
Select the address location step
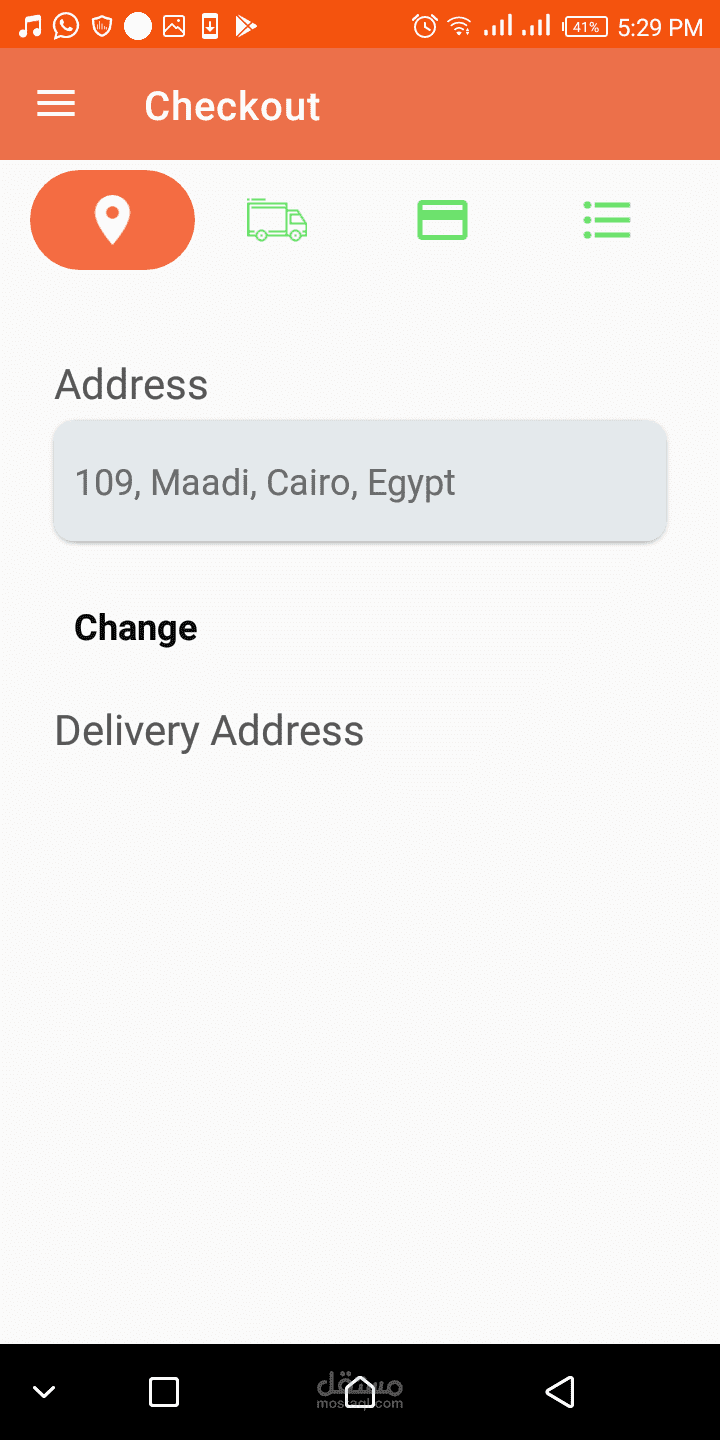point(112,220)
